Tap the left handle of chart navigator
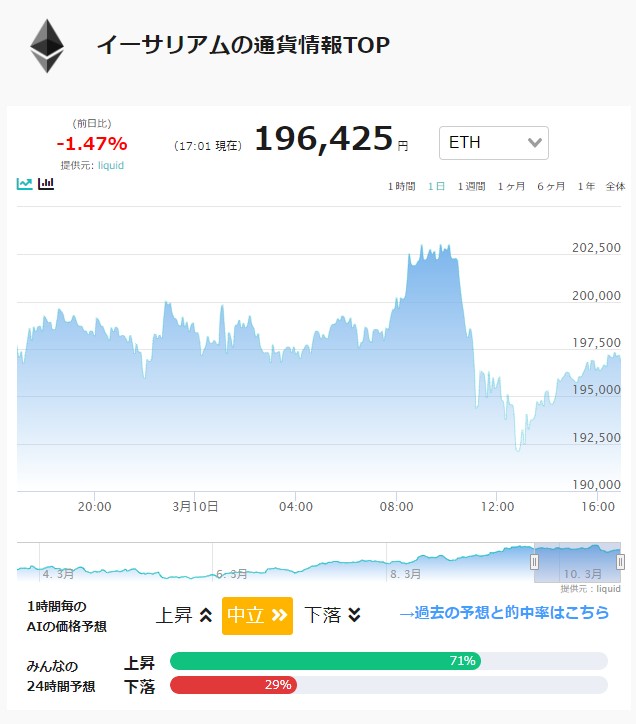 pyautogui.click(x=534, y=562)
